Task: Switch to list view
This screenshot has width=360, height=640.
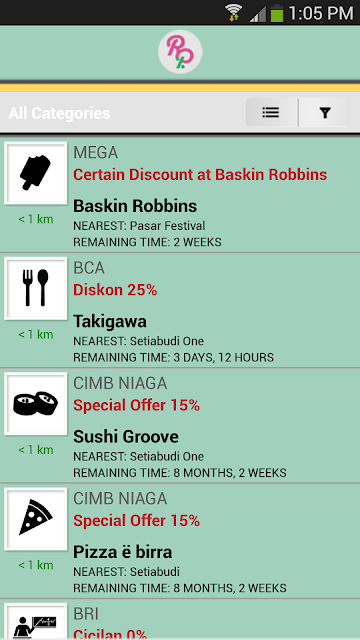Action: 271,113
